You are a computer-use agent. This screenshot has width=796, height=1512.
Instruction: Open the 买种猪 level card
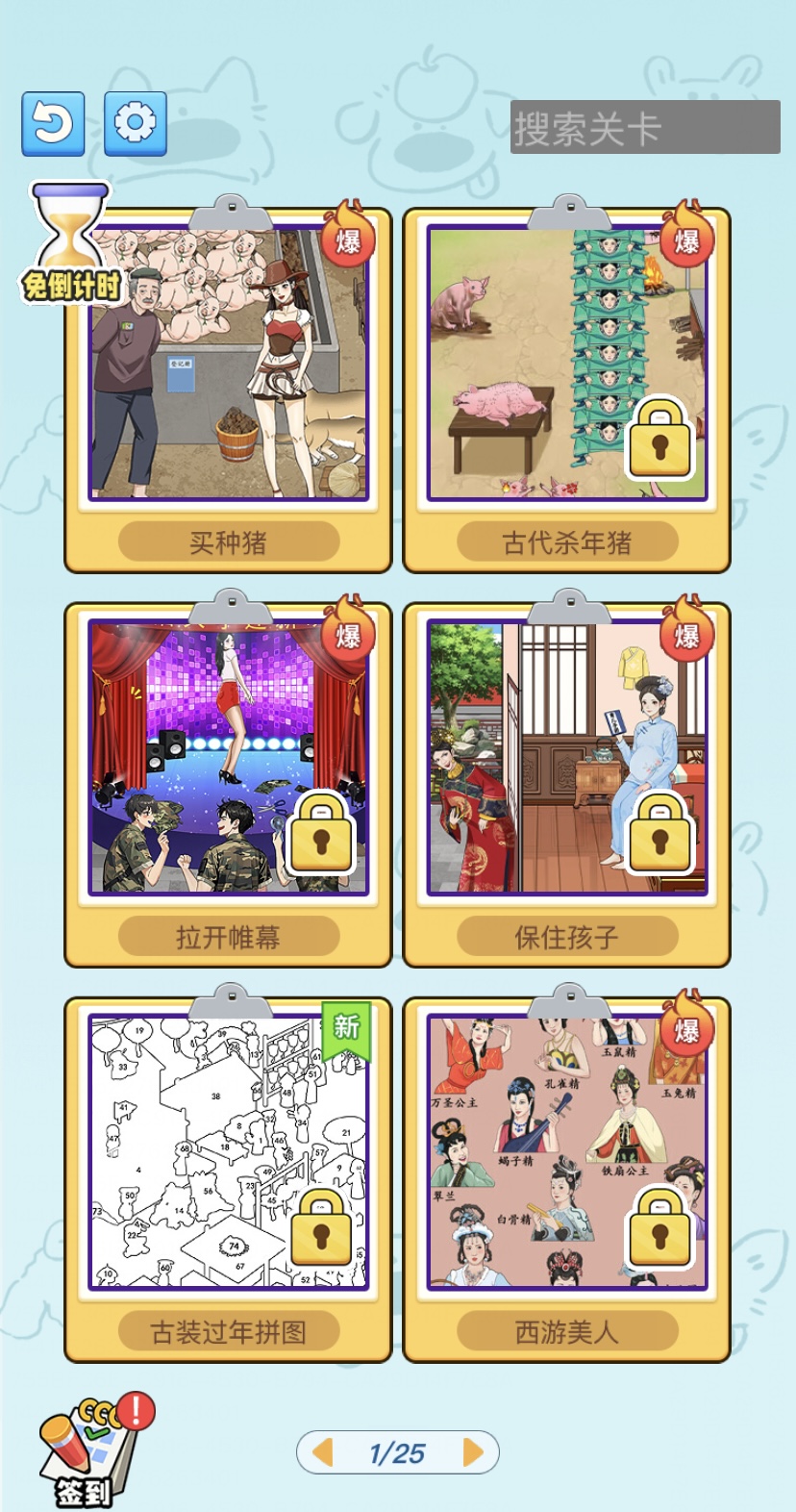click(229, 385)
